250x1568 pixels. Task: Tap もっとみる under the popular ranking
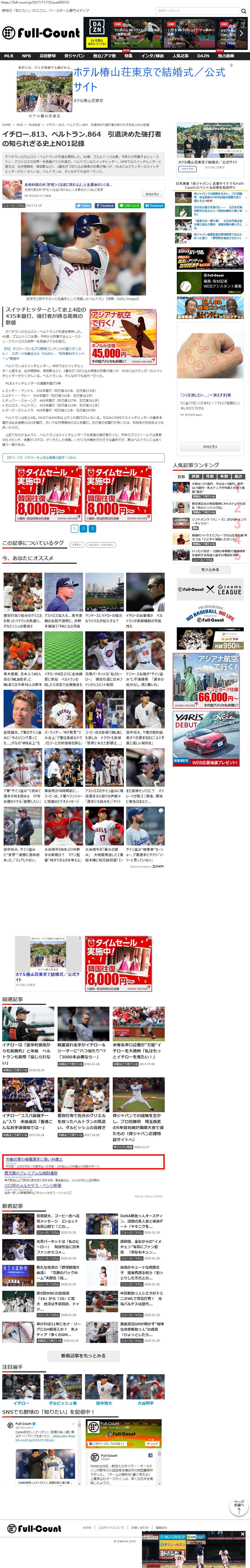pyautogui.click(x=210, y=570)
